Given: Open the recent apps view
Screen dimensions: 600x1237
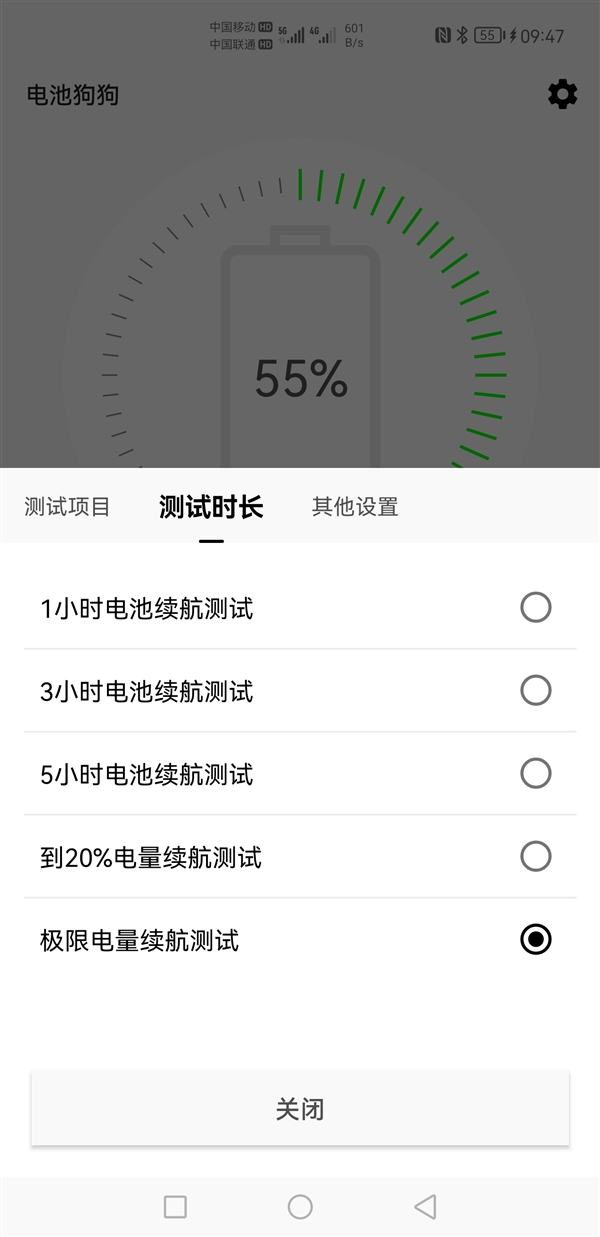Looking at the screenshot, I should 175,1207.
